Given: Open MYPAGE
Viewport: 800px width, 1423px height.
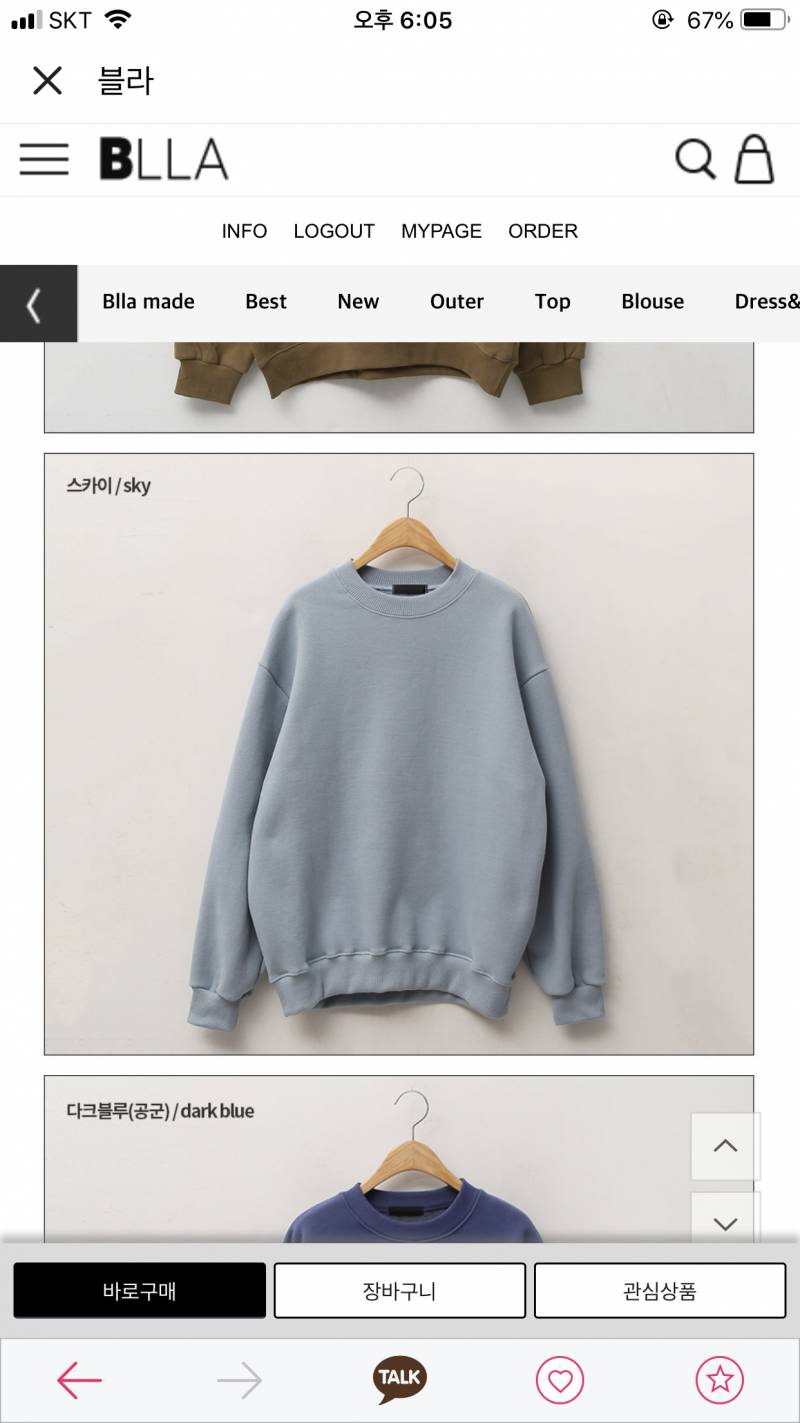Looking at the screenshot, I should pos(441,231).
